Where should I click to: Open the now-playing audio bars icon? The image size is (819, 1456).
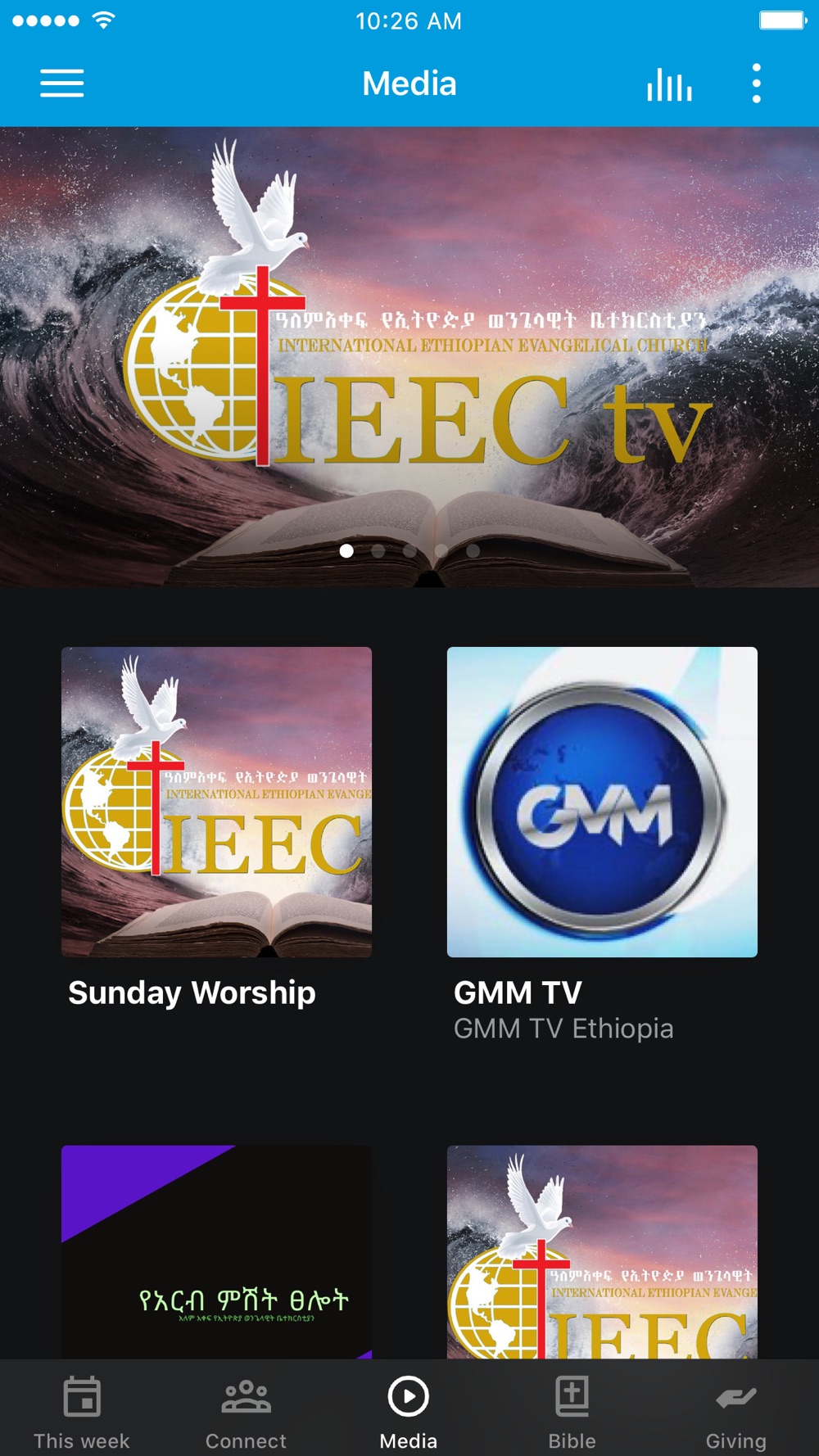pos(669,84)
